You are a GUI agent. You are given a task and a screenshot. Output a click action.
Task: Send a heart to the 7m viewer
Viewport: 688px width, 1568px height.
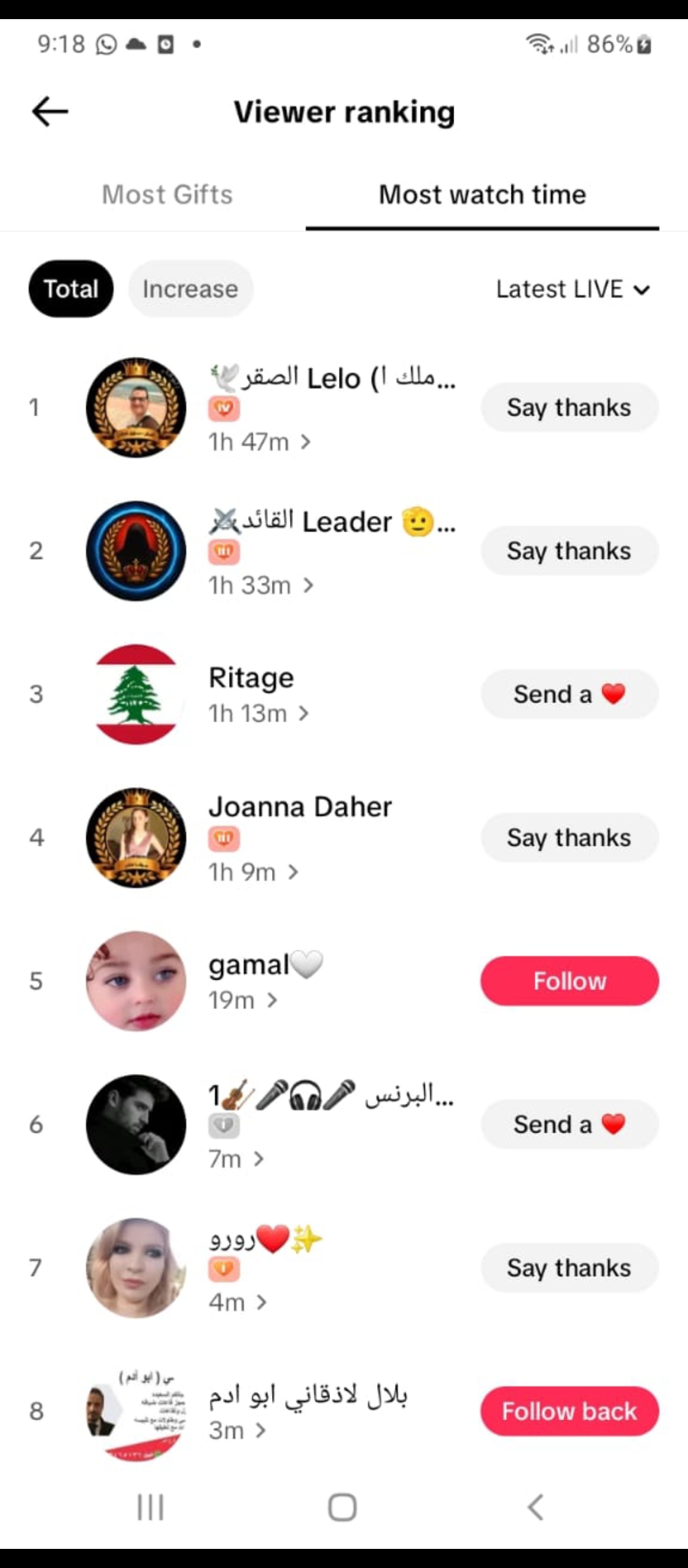click(x=569, y=1124)
